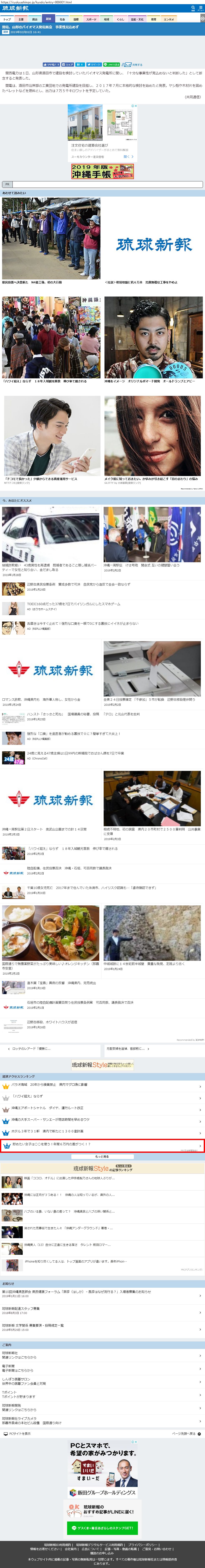The width and height of the screenshot is (205, 1568).
Task: Tap the もっと見る button
Action: point(103,1157)
